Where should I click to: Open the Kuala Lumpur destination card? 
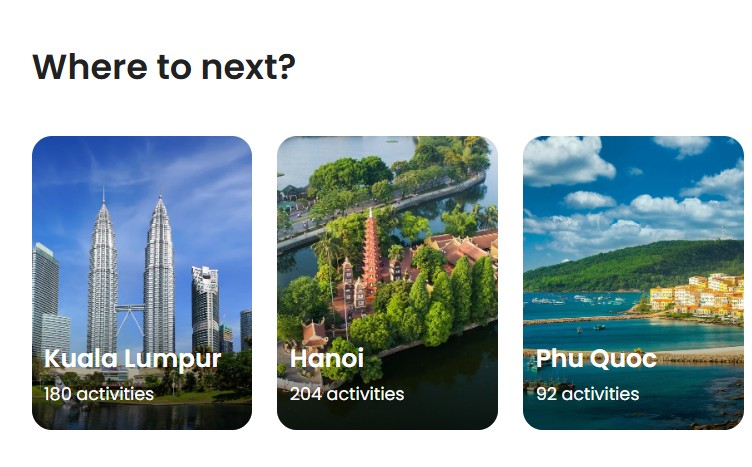click(141, 283)
